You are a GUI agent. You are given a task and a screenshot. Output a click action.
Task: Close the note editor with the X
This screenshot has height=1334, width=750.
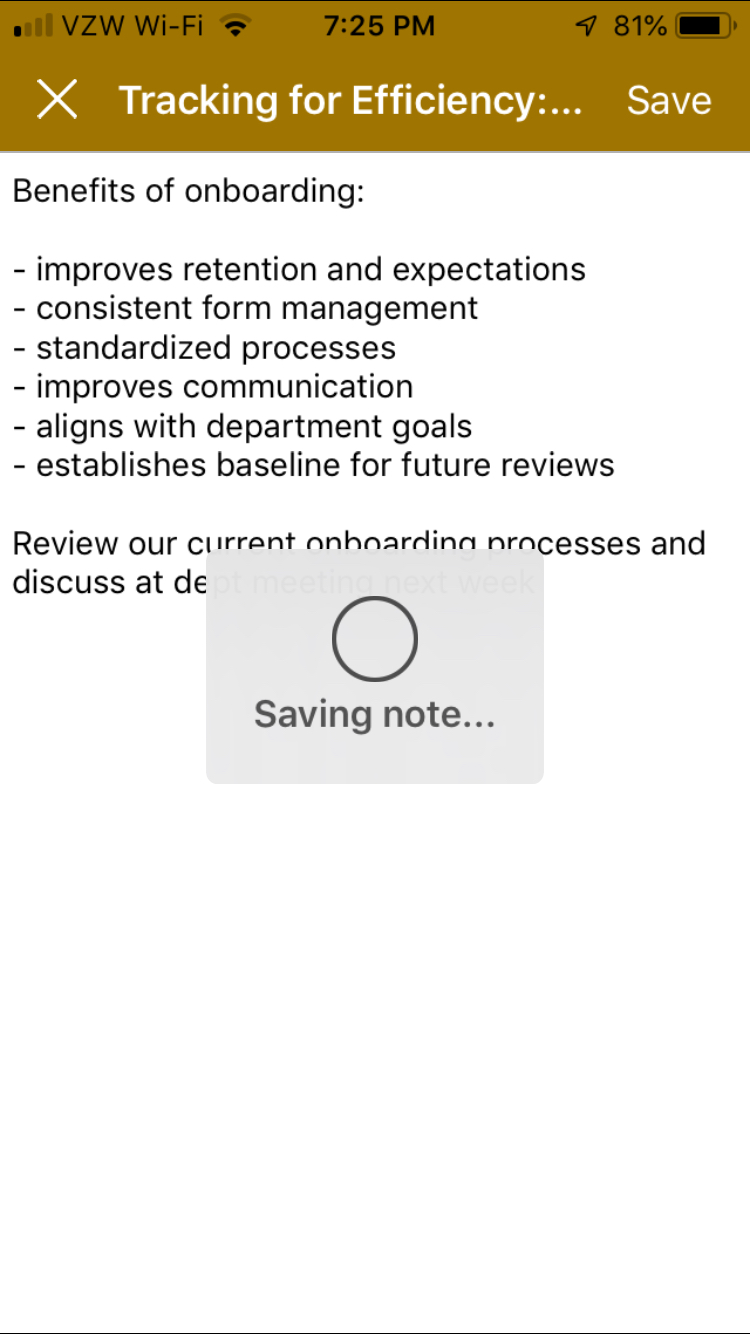pyautogui.click(x=57, y=100)
